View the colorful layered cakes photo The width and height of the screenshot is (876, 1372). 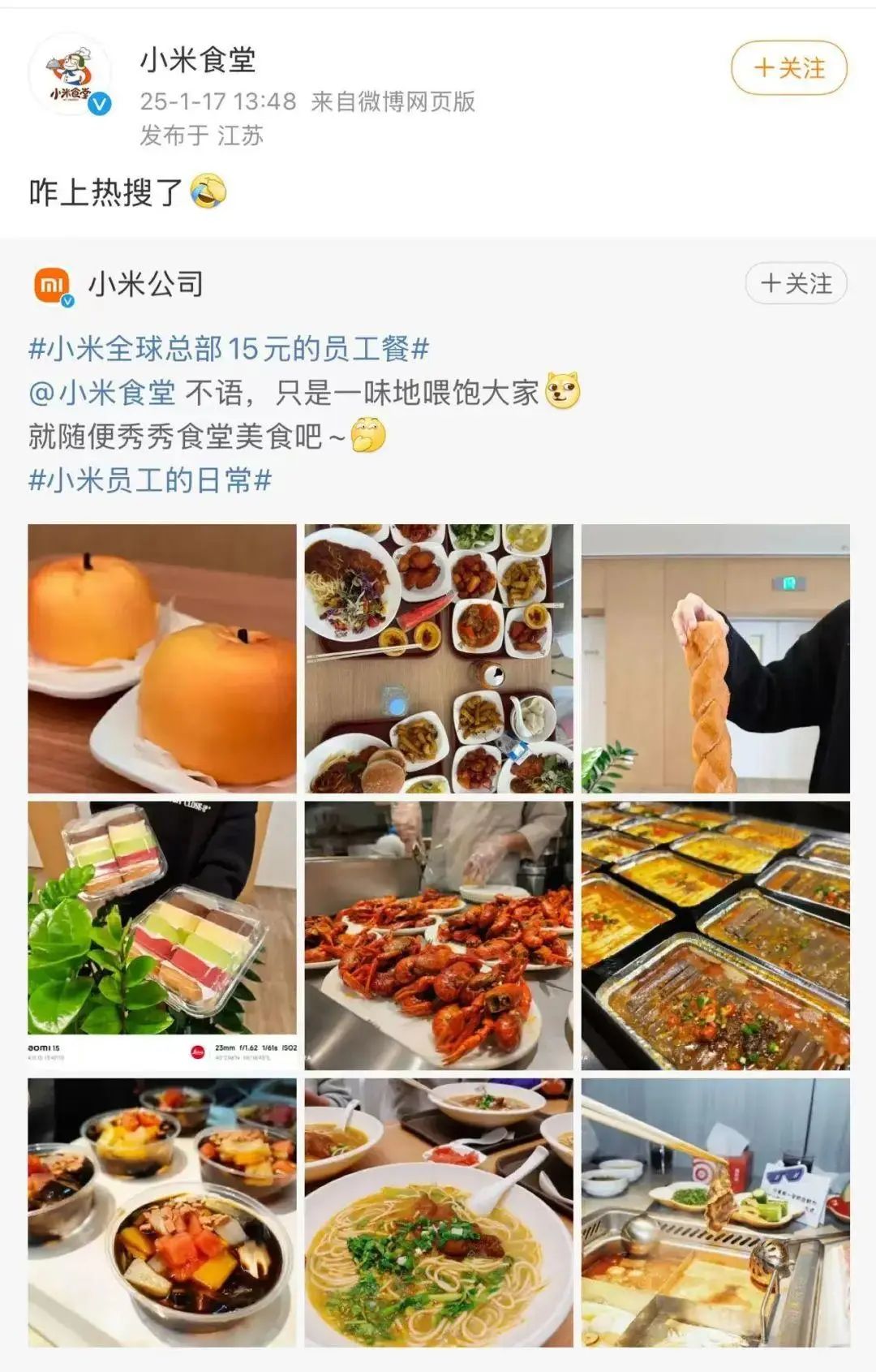point(162,935)
